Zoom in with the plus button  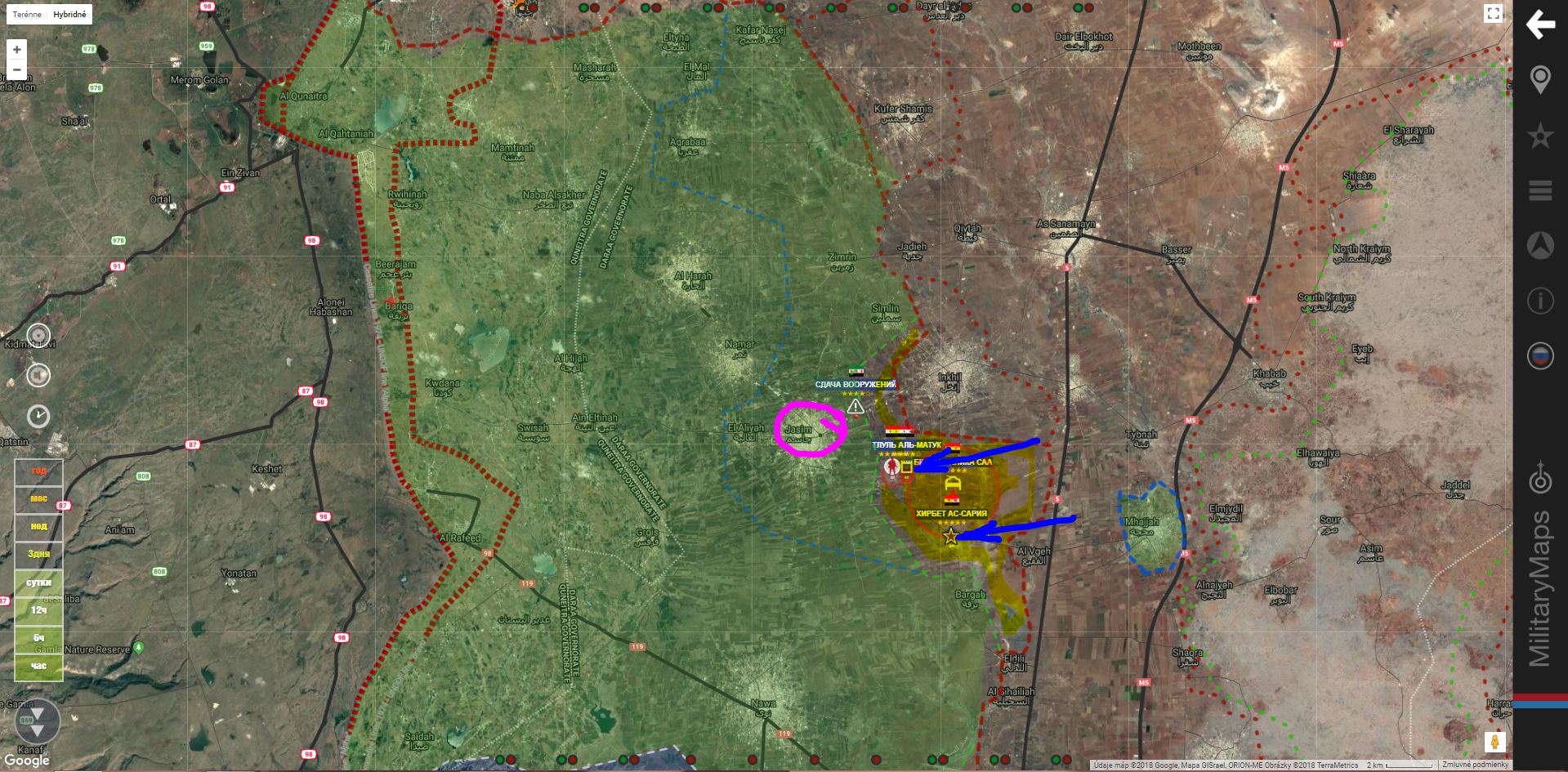16,50
